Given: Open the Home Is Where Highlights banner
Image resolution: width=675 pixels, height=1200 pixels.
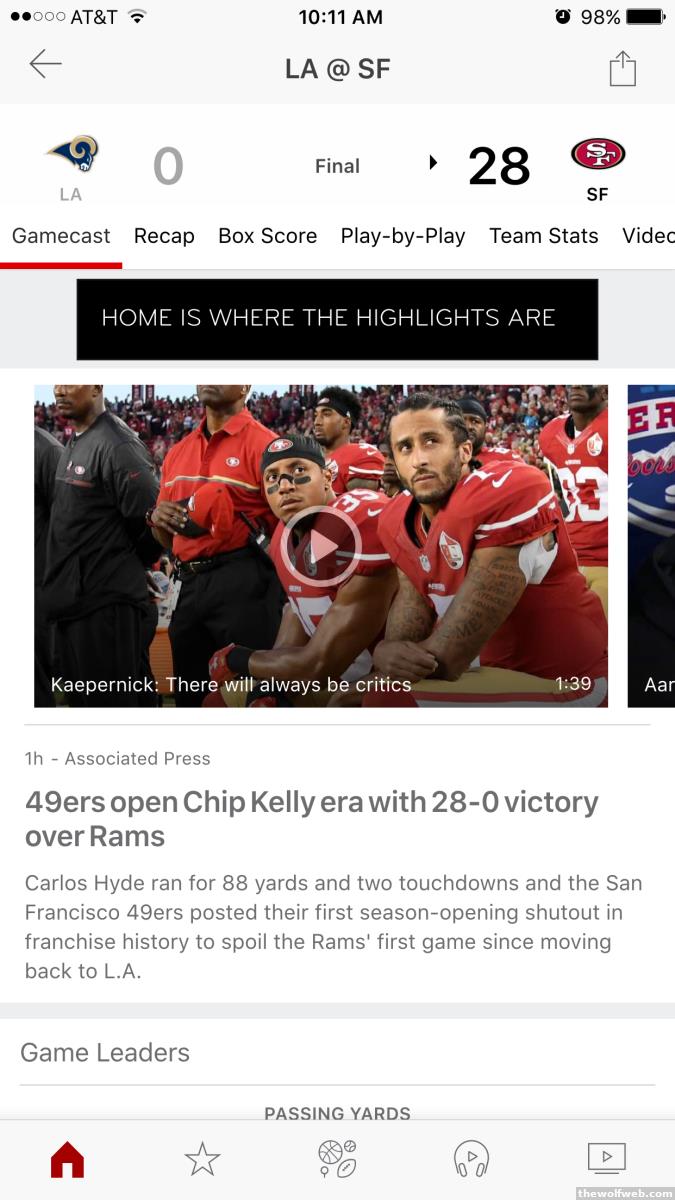Looking at the screenshot, I should [337, 319].
